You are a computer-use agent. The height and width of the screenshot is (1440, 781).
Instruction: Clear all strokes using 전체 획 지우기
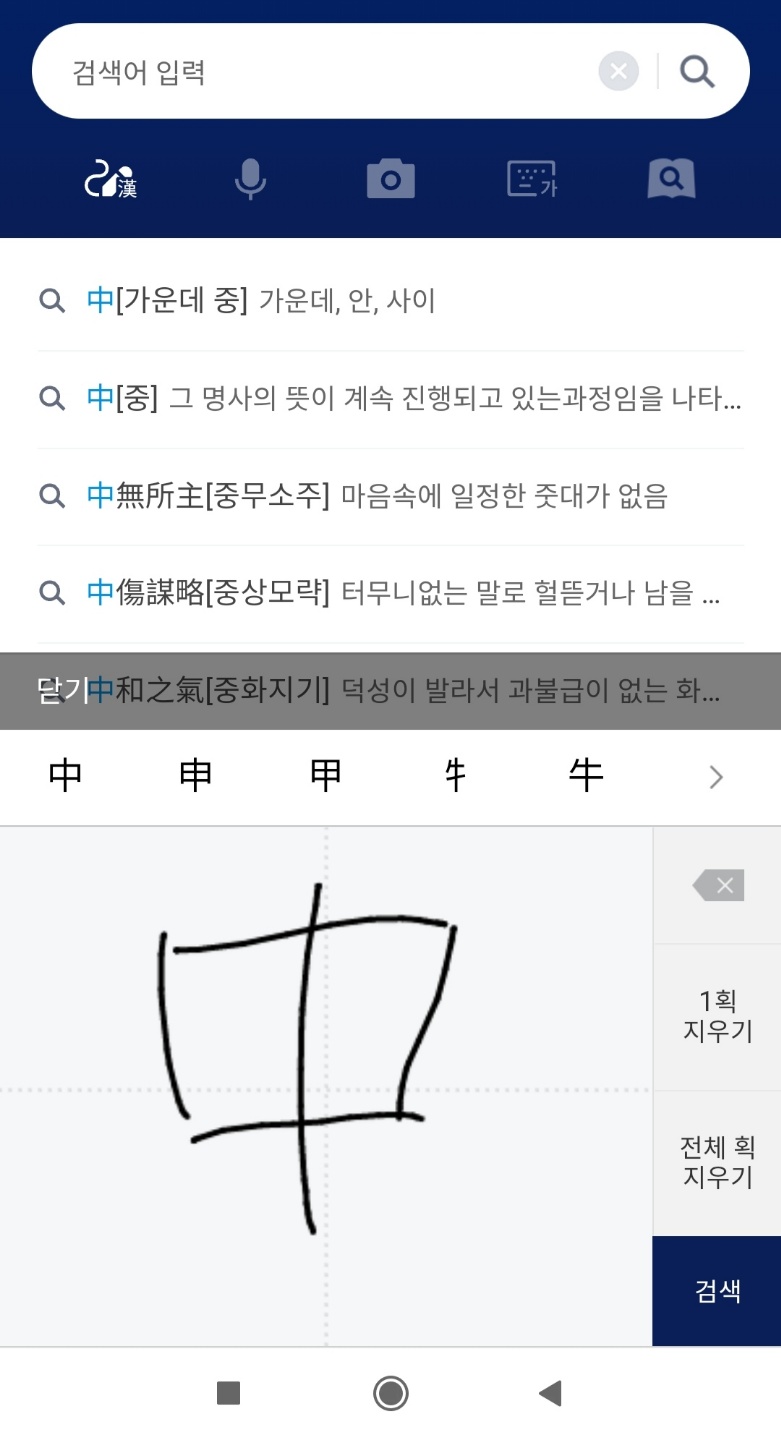pos(717,1161)
